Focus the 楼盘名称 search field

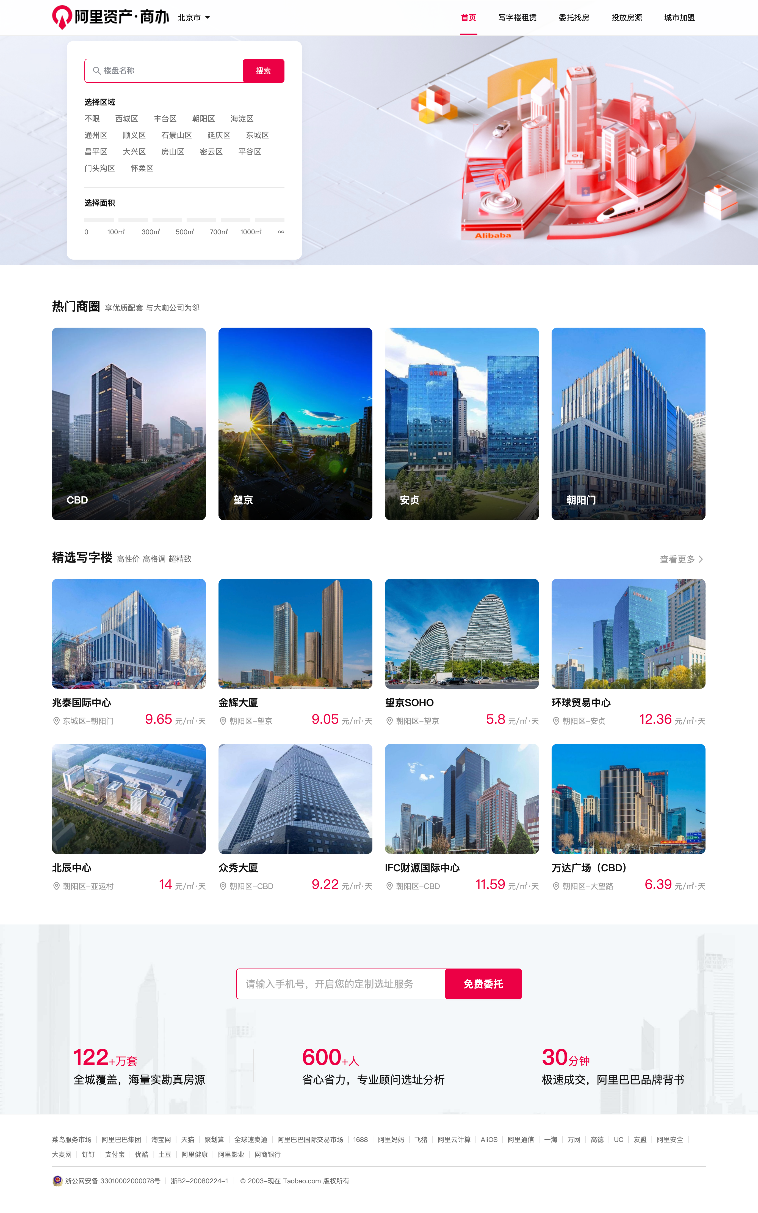tap(165, 71)
